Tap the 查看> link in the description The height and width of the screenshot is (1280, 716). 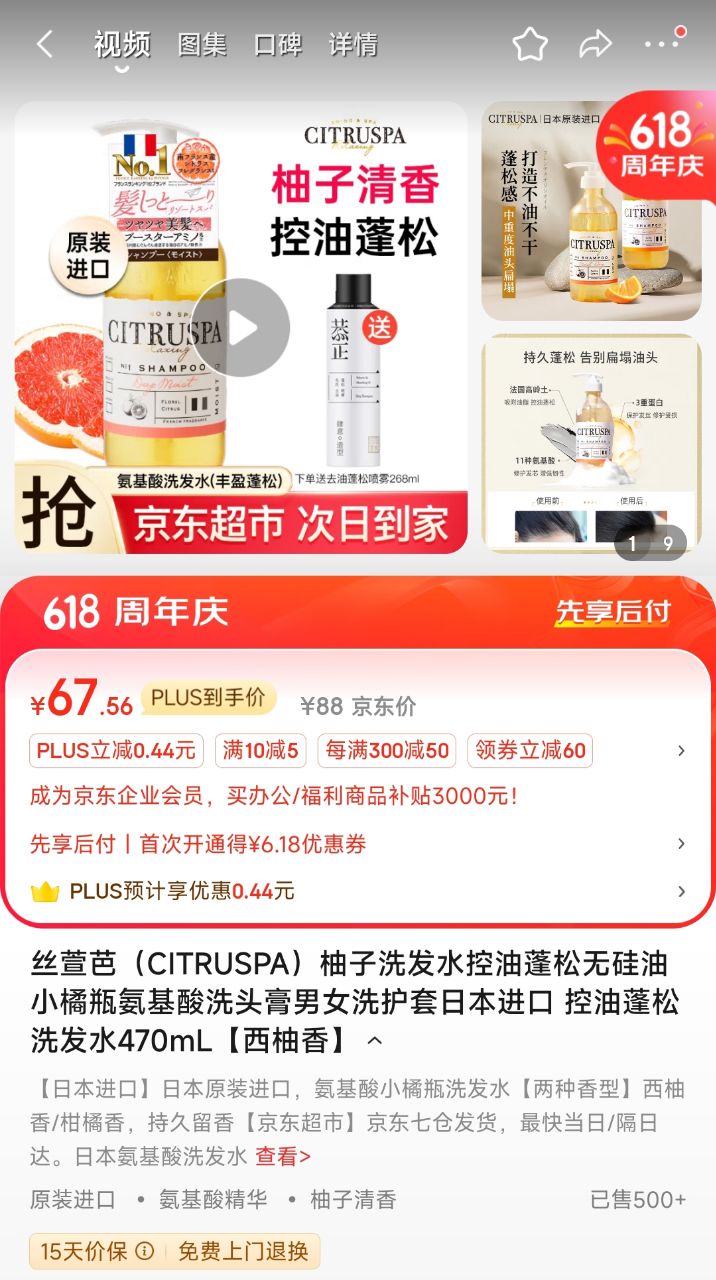coord(283,1157)
